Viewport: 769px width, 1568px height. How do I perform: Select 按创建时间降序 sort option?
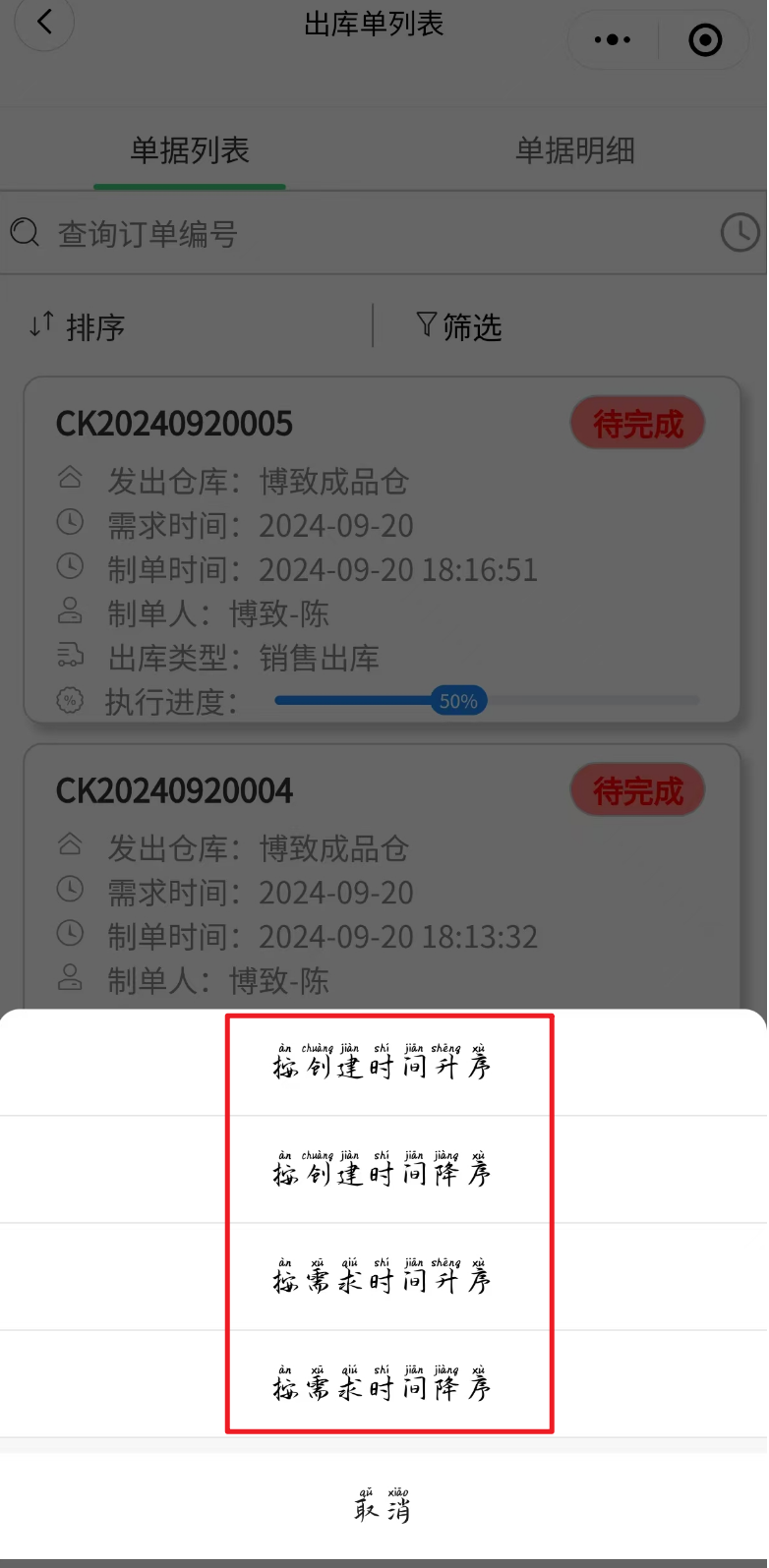point(384,1170)
